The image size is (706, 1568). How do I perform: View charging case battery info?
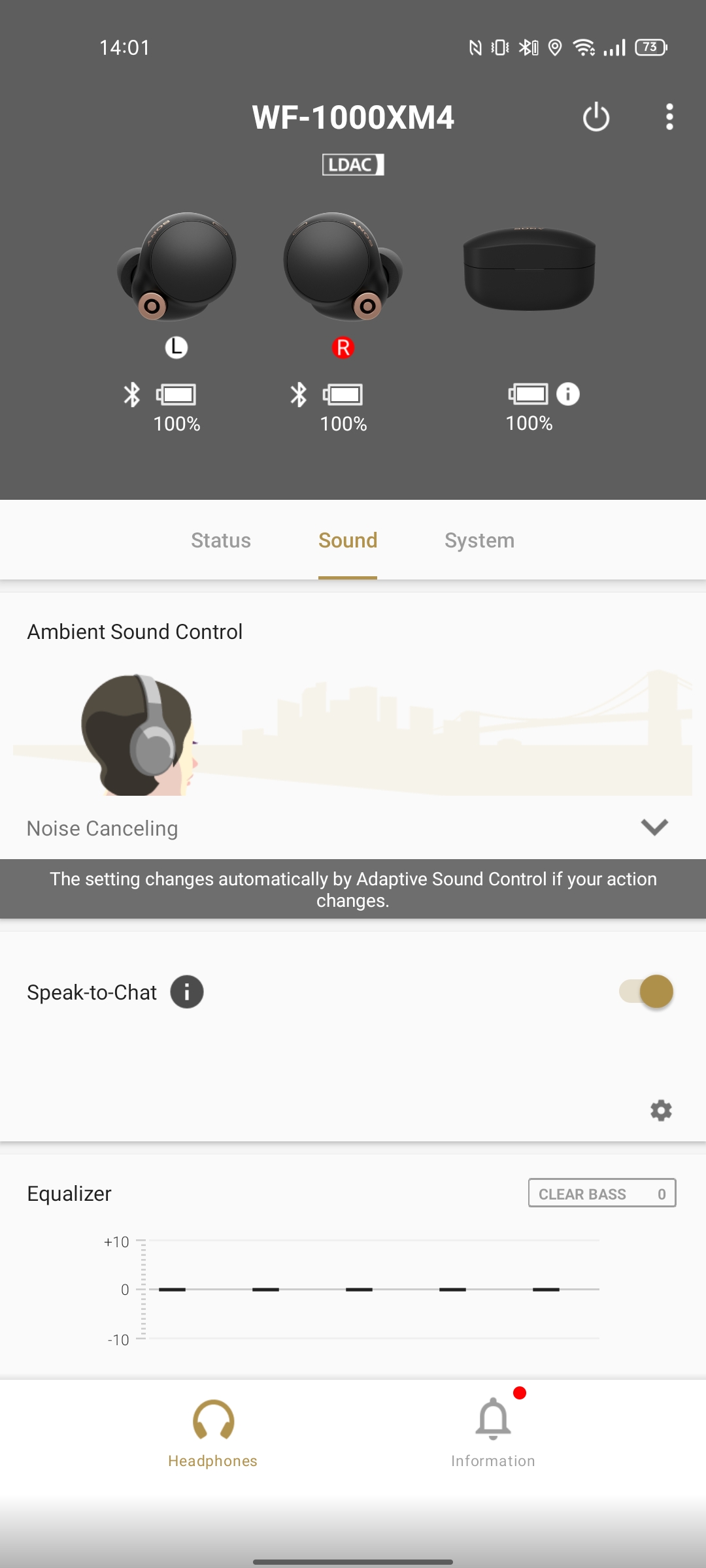click(567, 394)
